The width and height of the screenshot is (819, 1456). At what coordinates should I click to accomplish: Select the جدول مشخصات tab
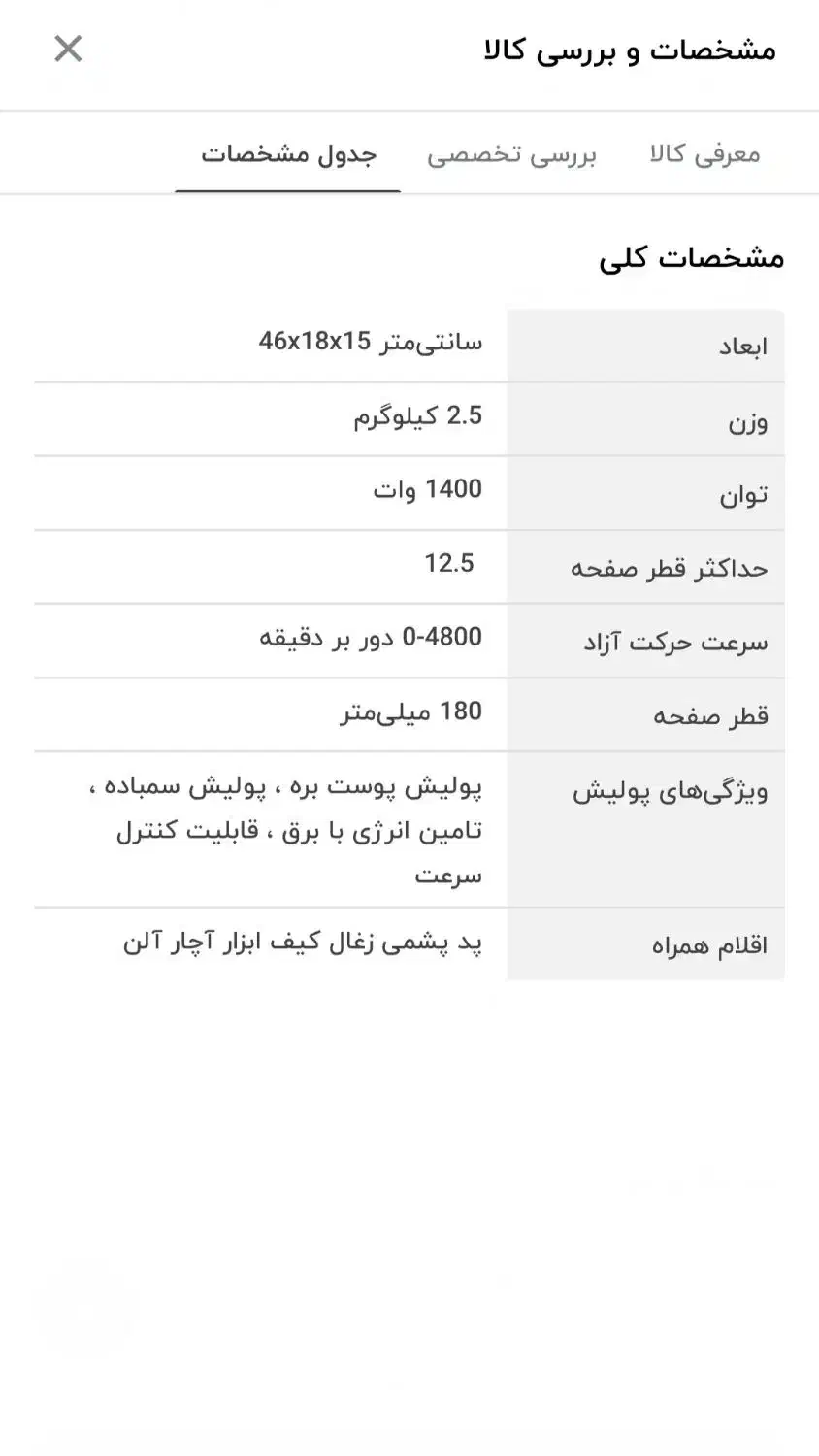pyautogui.click(x=287, y=153)
